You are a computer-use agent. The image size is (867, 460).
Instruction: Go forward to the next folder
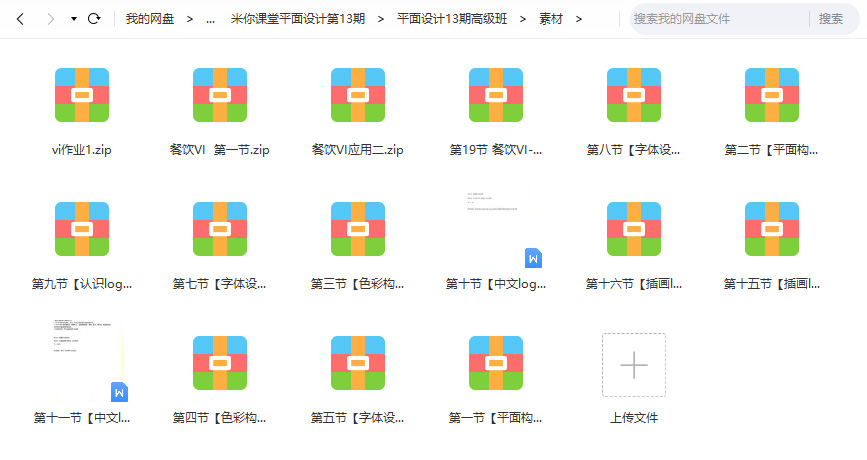tap(51, 19)
